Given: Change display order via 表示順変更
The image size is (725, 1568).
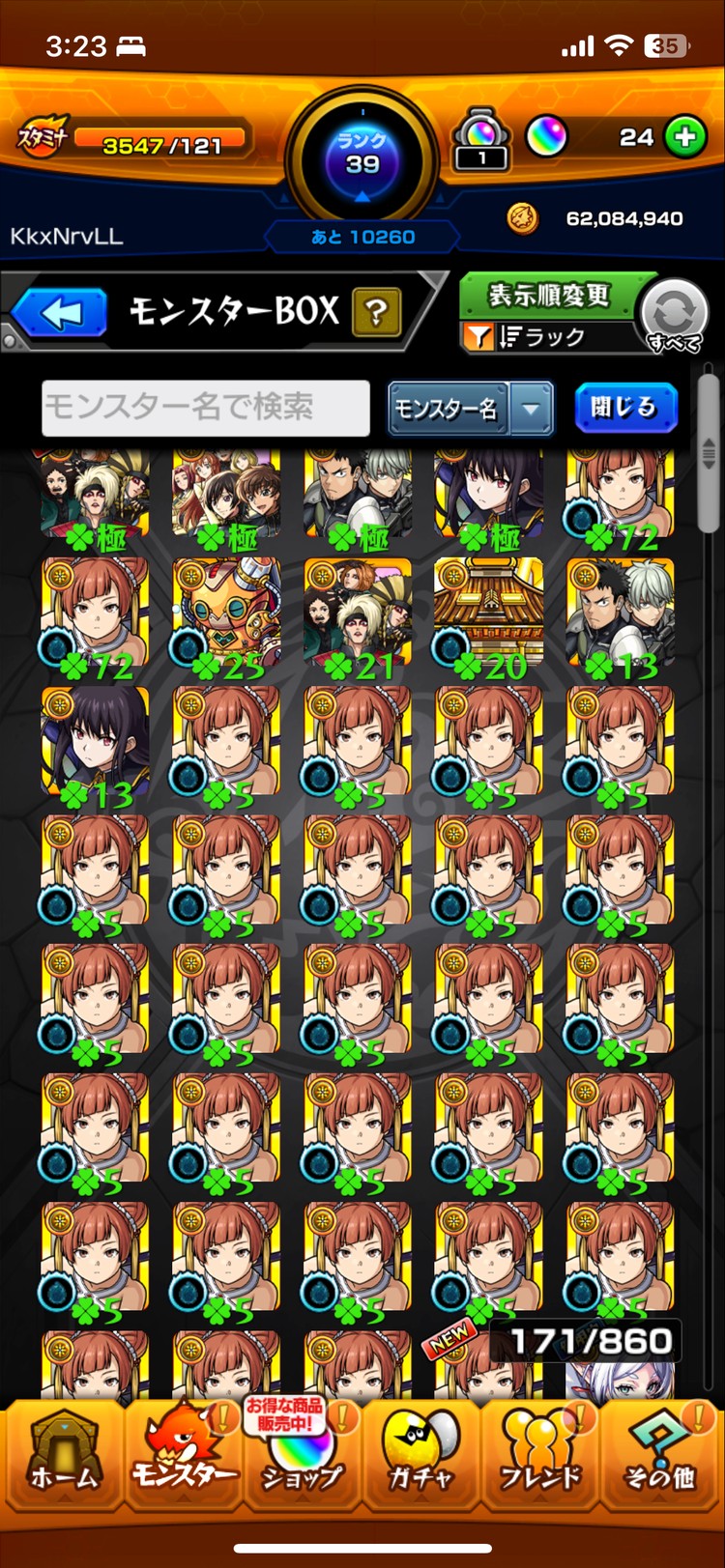Looking at the screenshot, I should pyautogui.click(x=548, y=295).
